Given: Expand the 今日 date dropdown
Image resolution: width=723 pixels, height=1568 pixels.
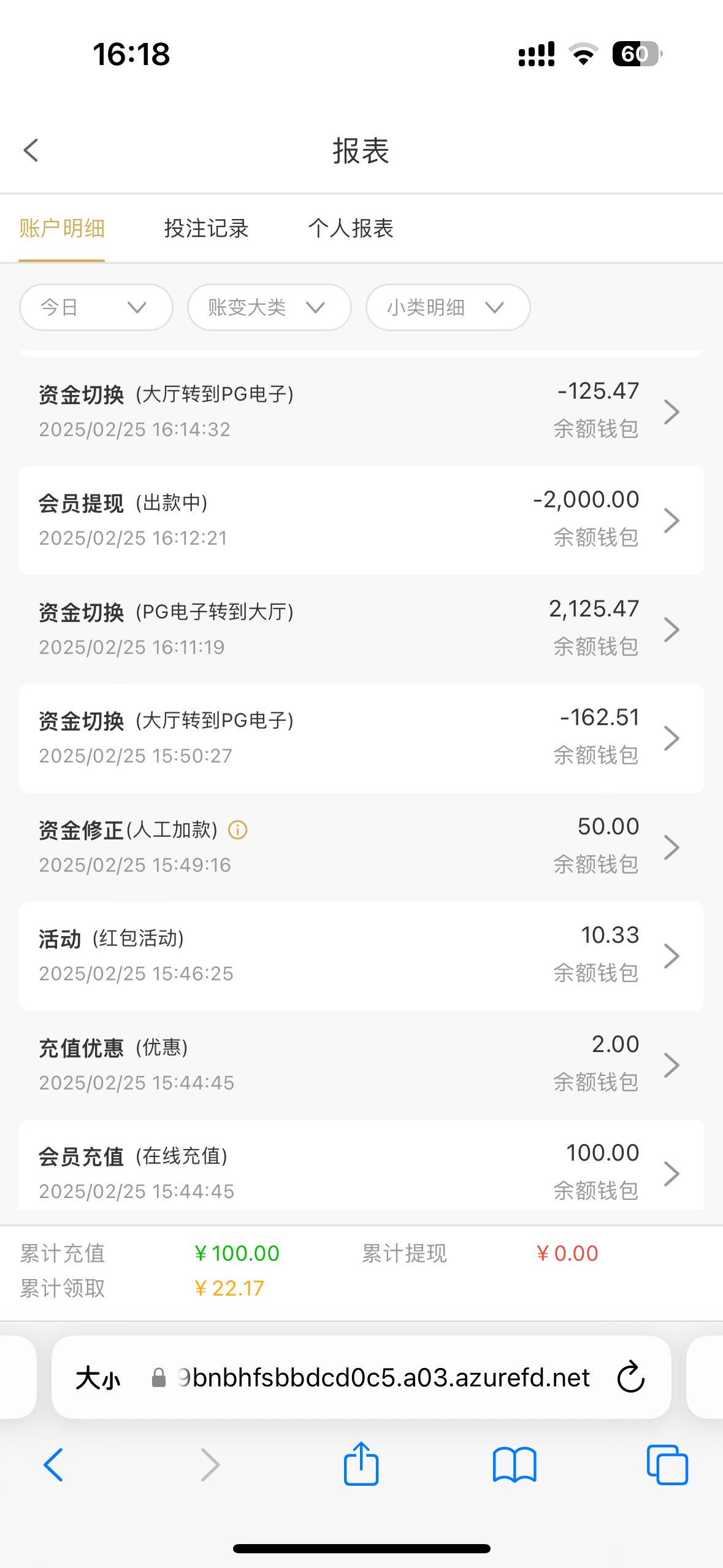Looking at the screenshot, I should pos(96,307).
